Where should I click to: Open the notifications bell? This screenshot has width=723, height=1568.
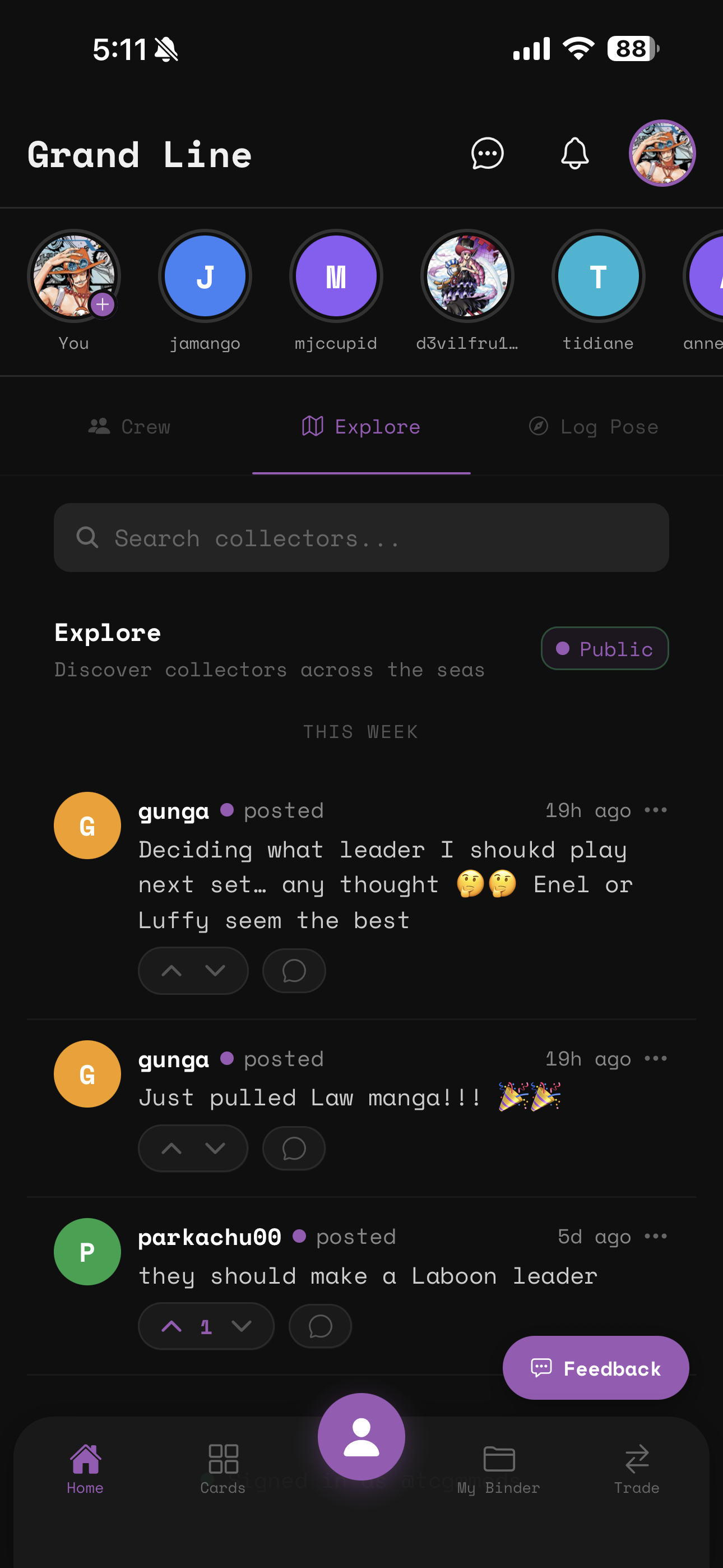(574, 154)
